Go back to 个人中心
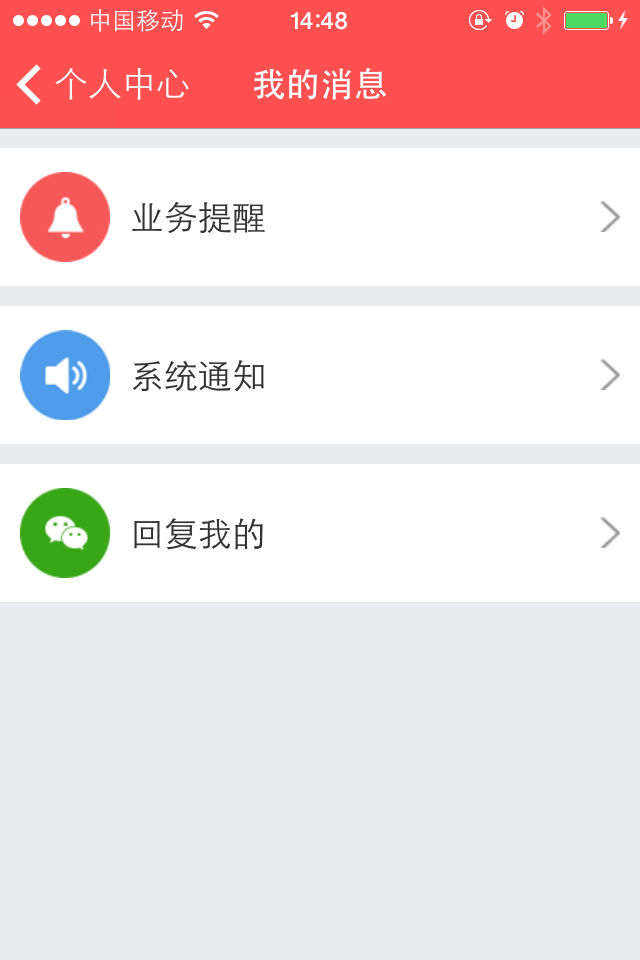The image size is (640, 960). point(100,85)
